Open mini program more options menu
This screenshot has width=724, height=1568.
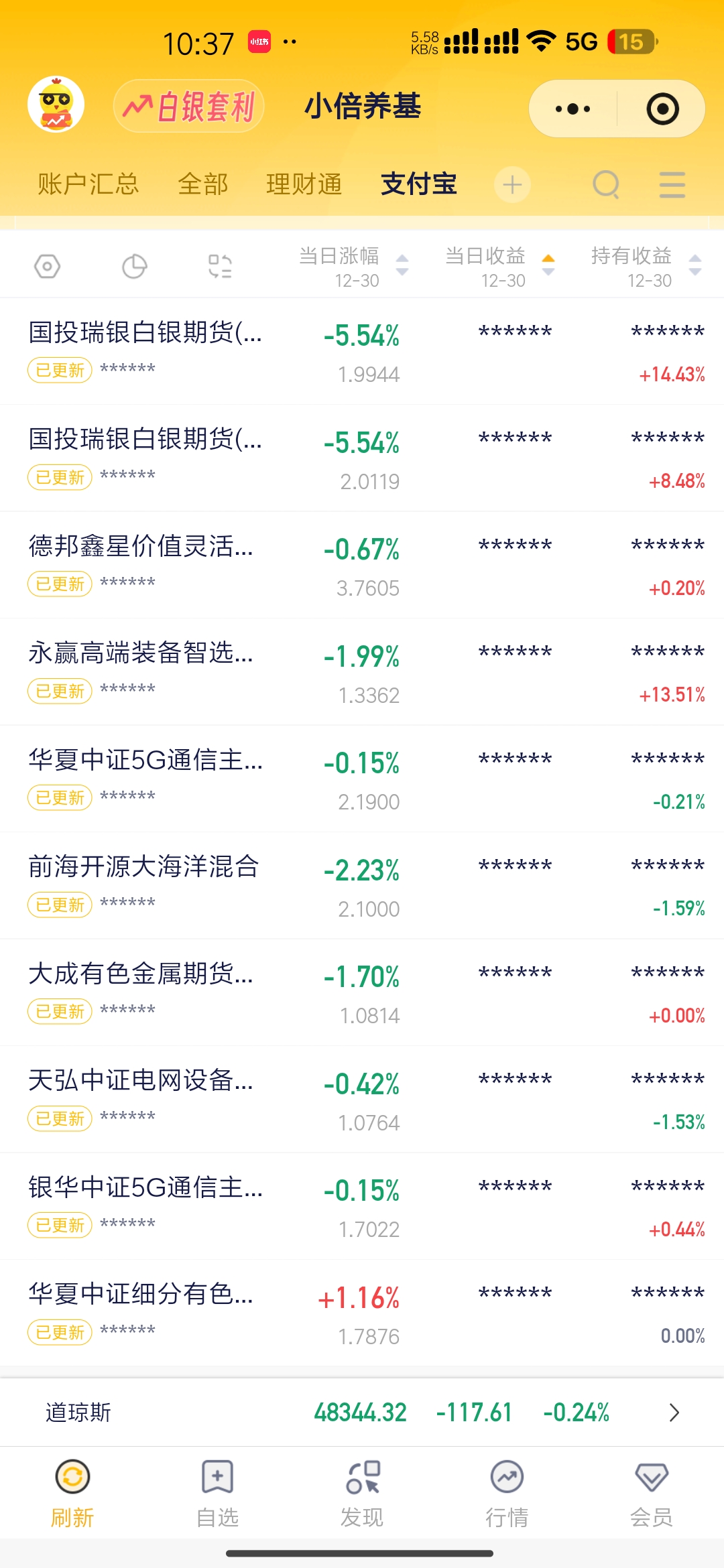(x=573, y=109)
